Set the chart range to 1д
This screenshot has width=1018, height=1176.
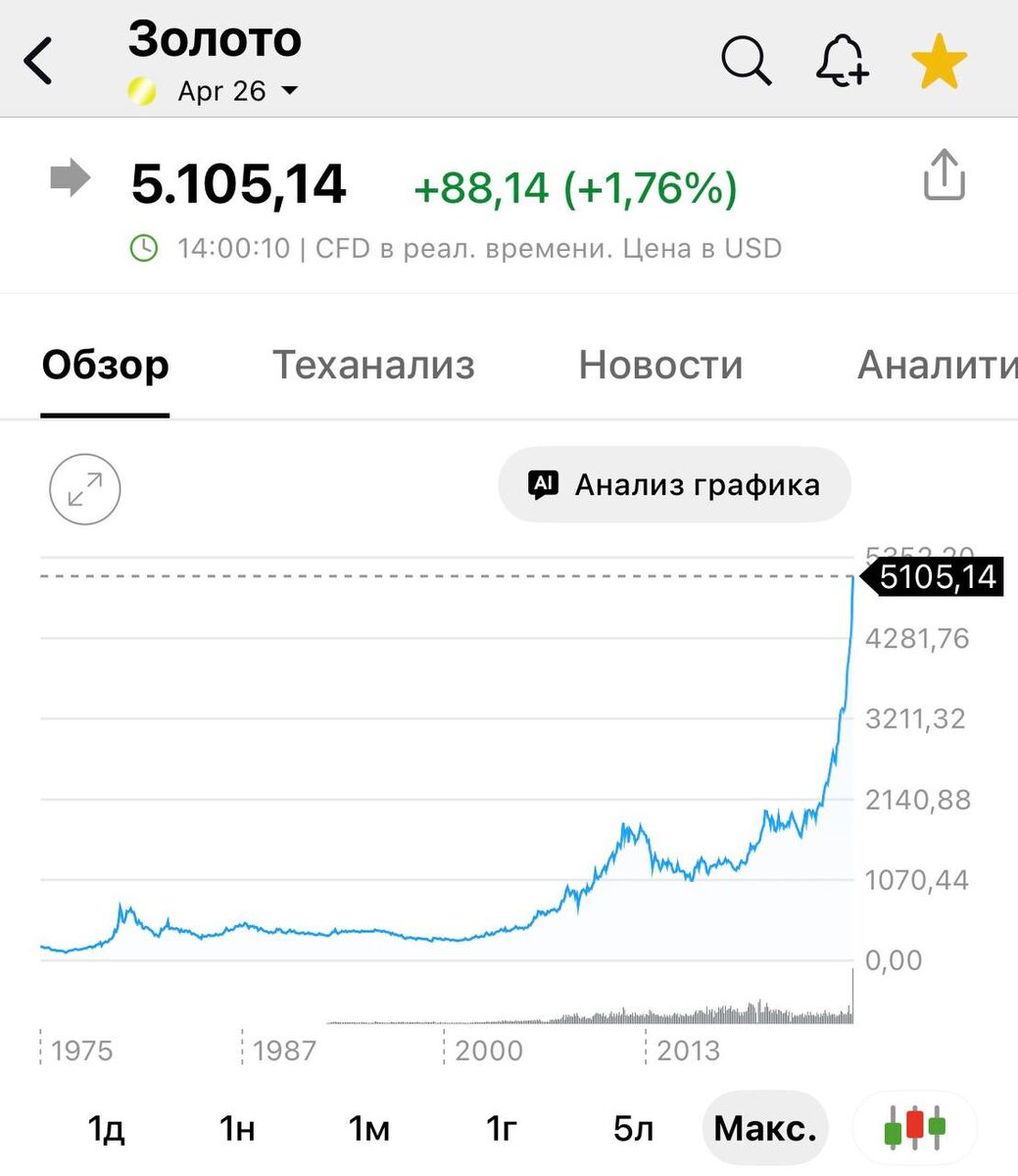coord(106,1129)
